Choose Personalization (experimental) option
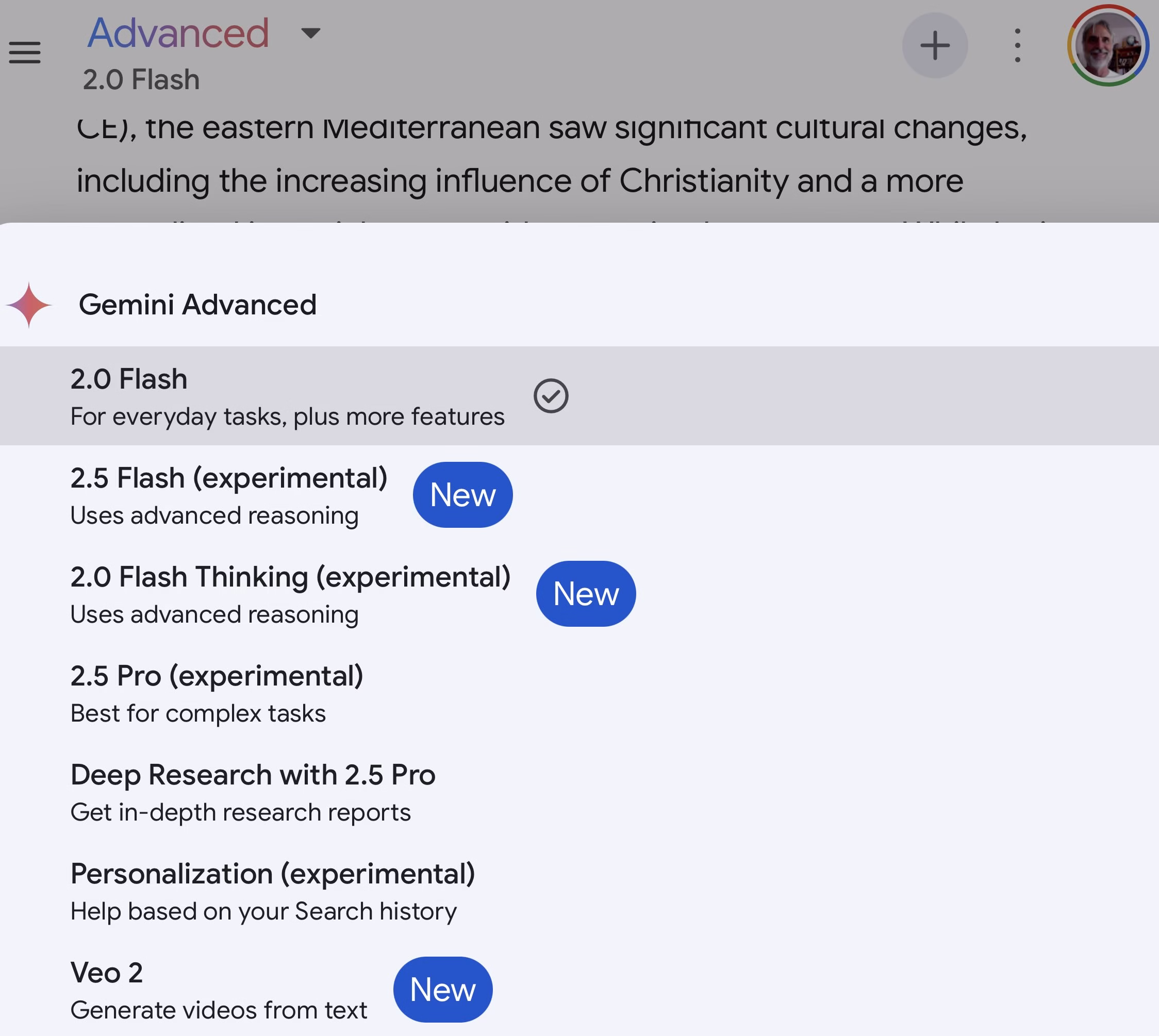Screen dimensions: 1159x1036 point(272,891)
